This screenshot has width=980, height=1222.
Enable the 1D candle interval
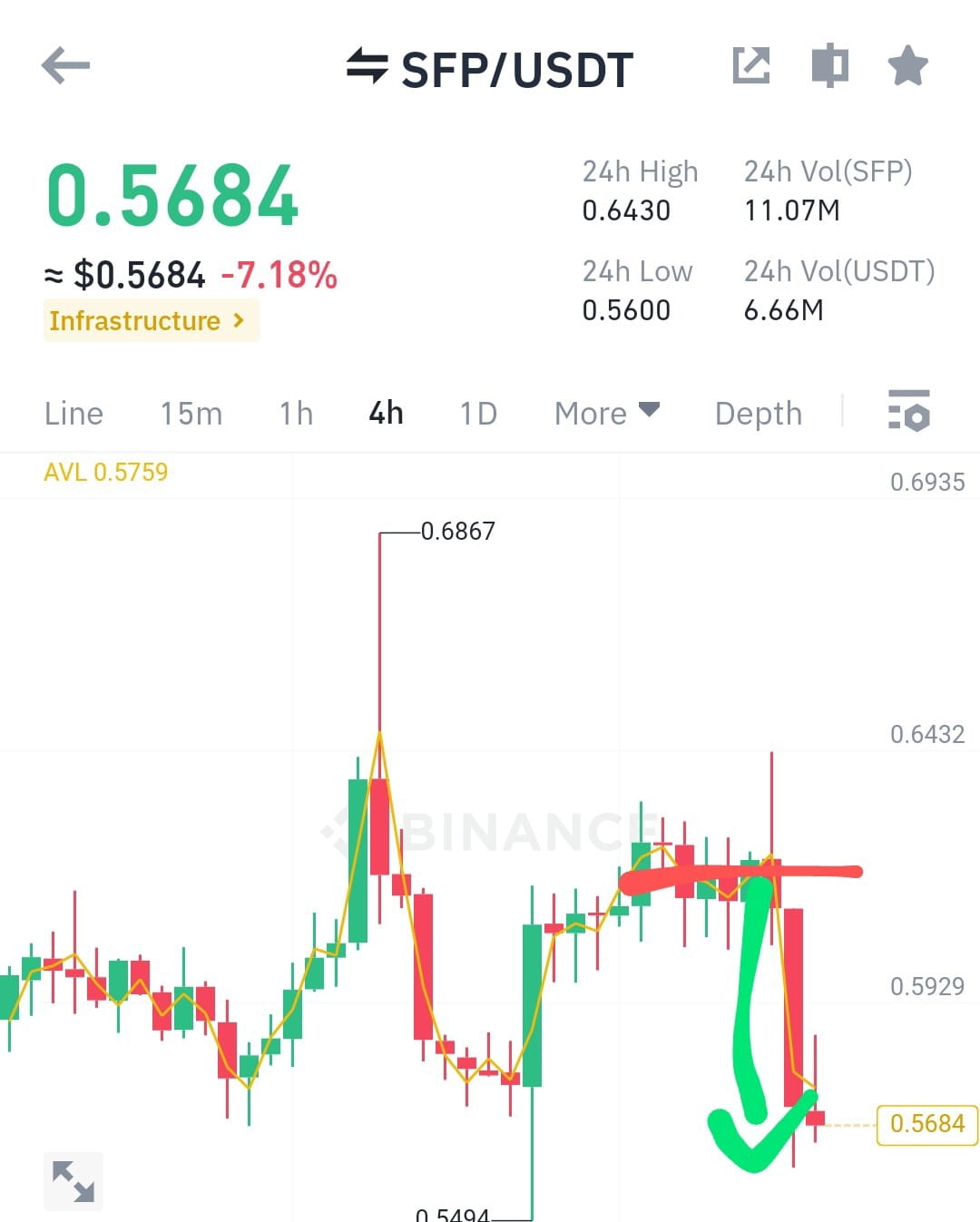(x=477, y=413)
